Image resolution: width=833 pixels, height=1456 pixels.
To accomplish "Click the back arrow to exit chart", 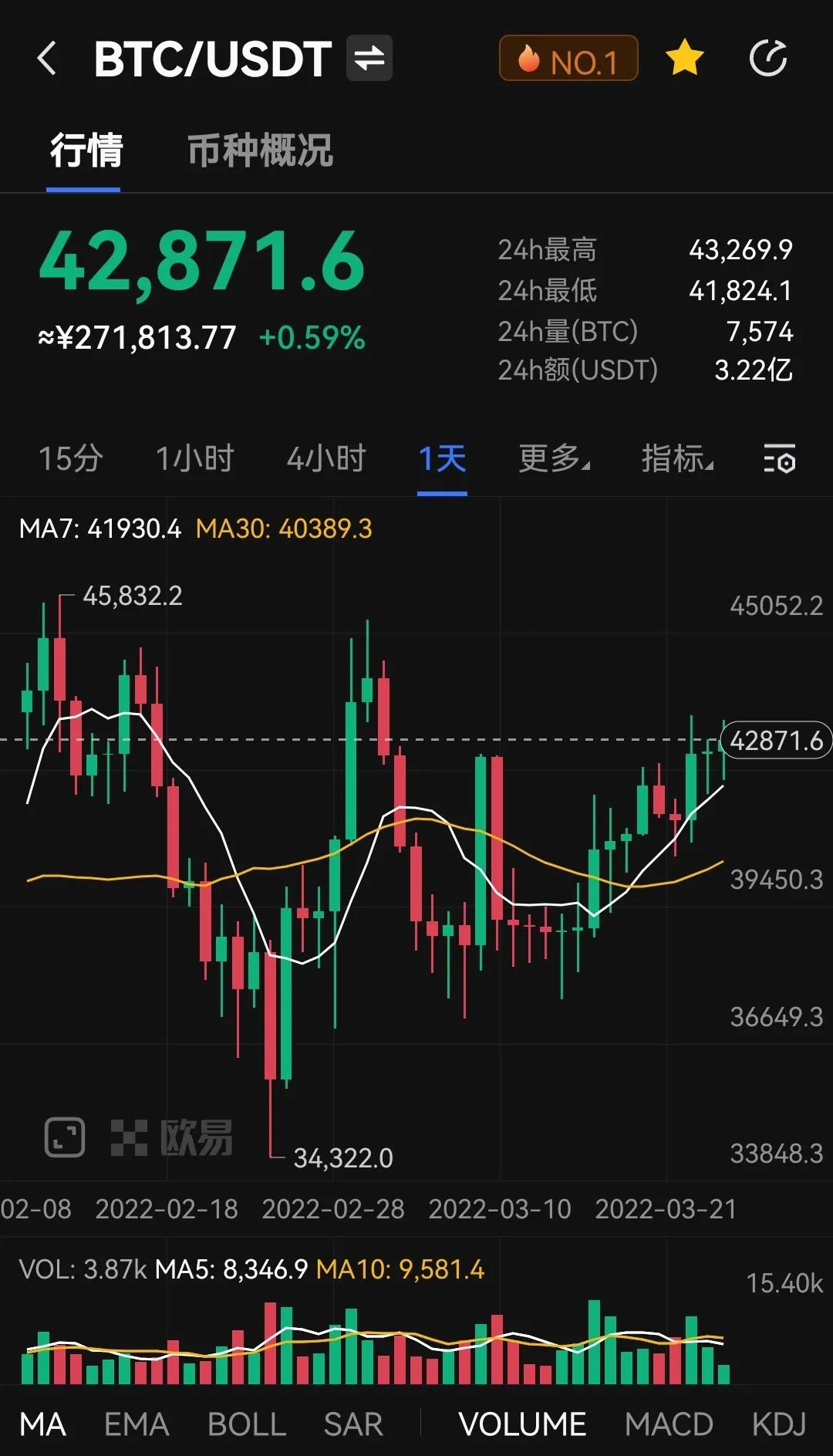I will coord(48,58).
